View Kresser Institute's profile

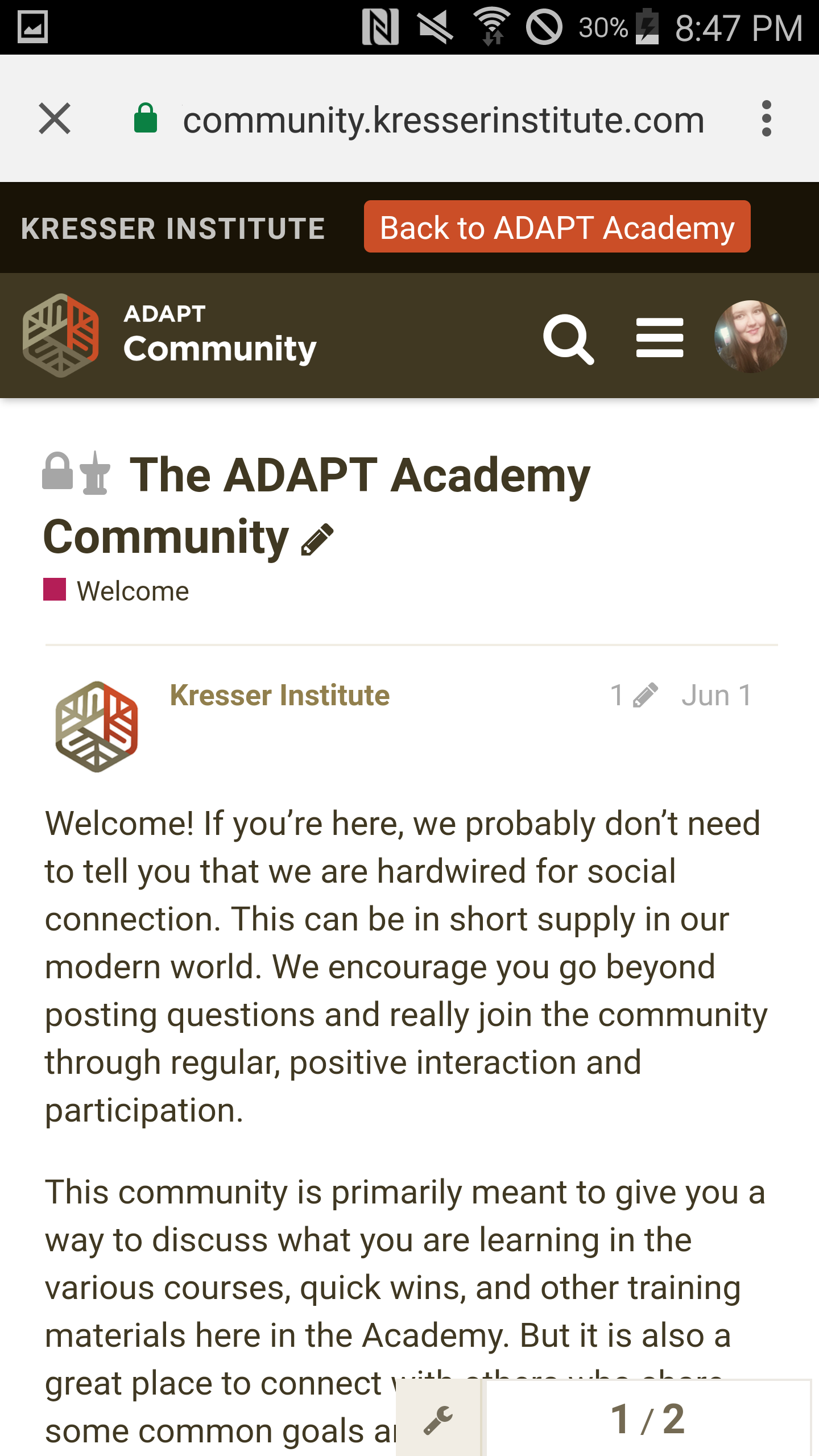(x=279, y=695)
